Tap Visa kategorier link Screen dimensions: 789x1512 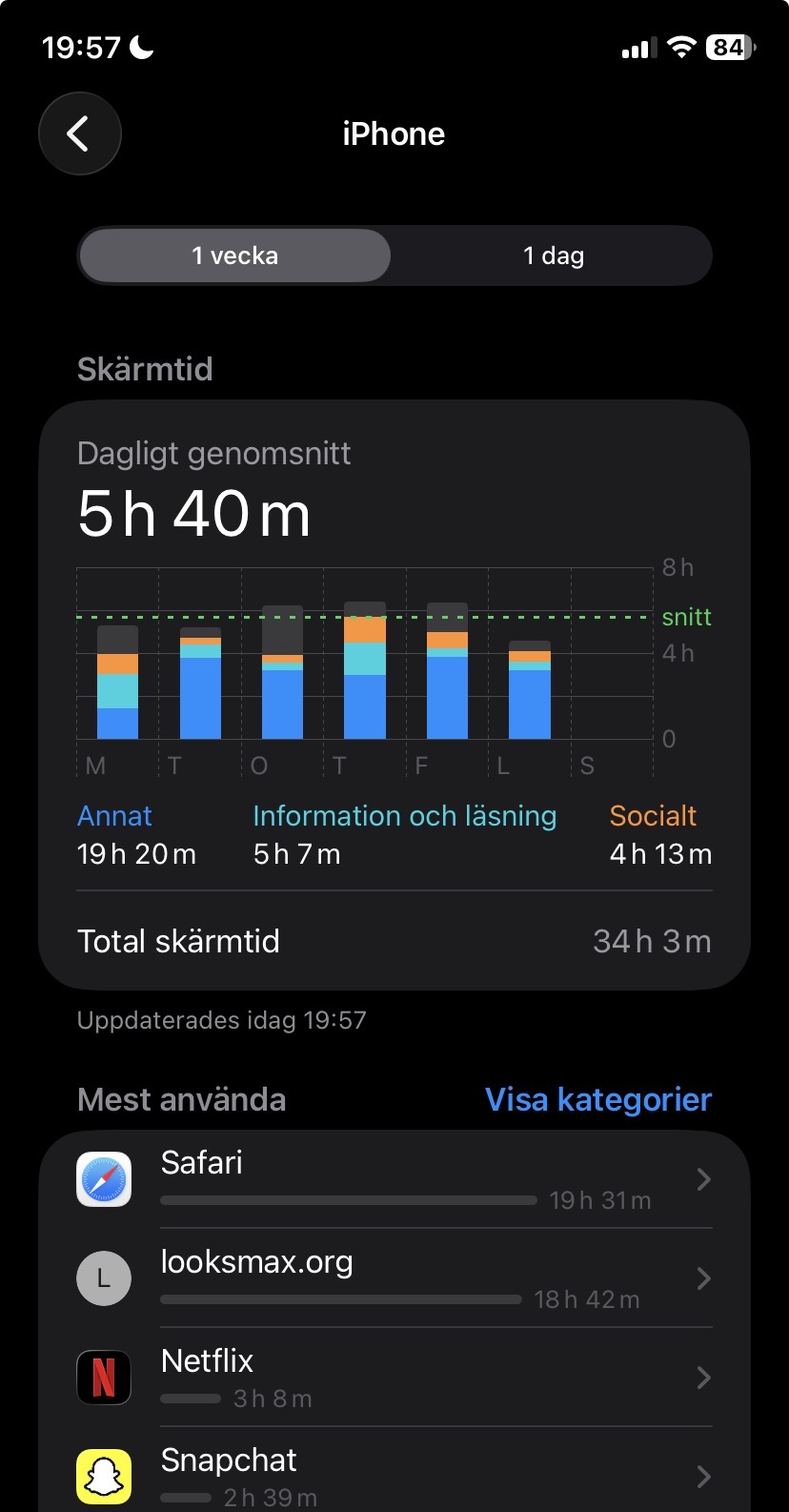597,1099
